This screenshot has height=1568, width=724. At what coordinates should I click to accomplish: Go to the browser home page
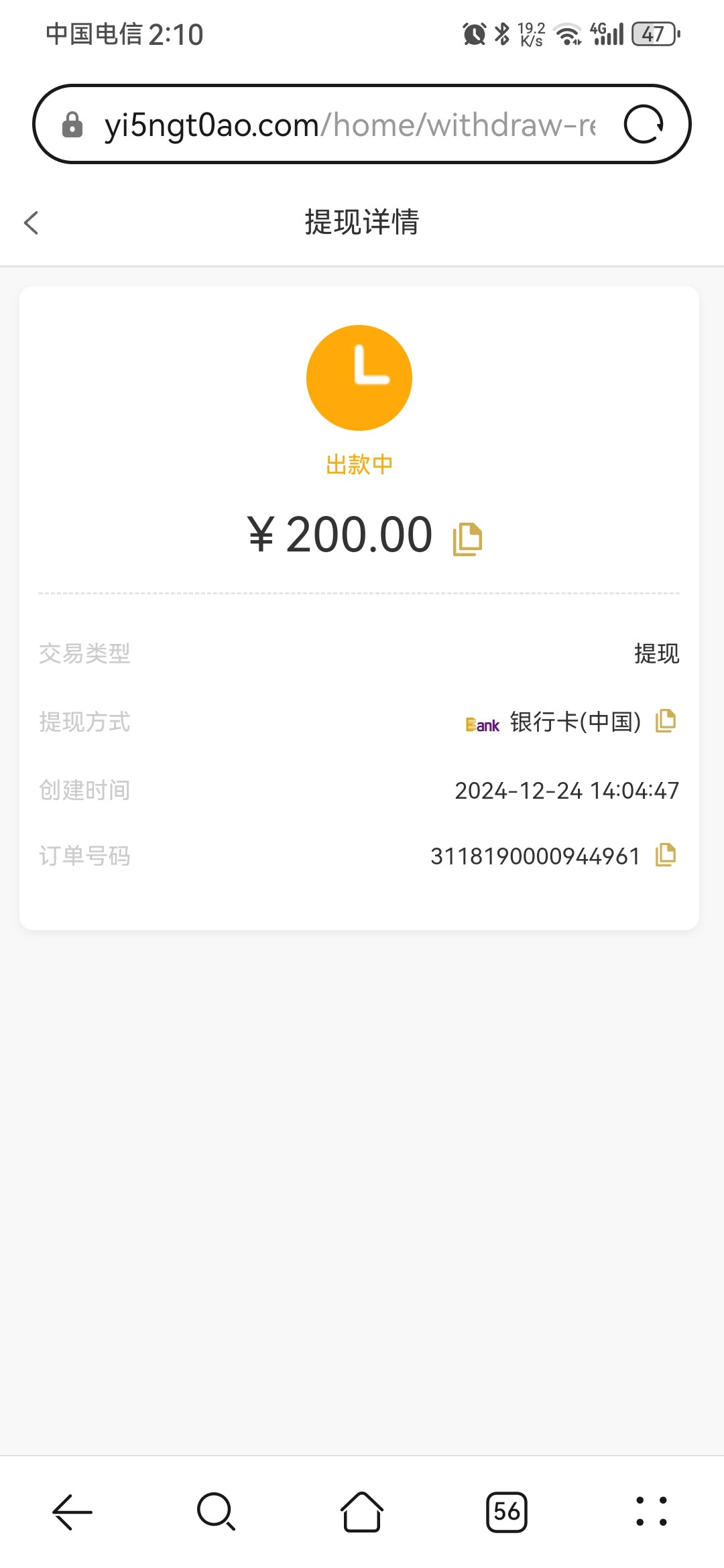[362, 1512]
